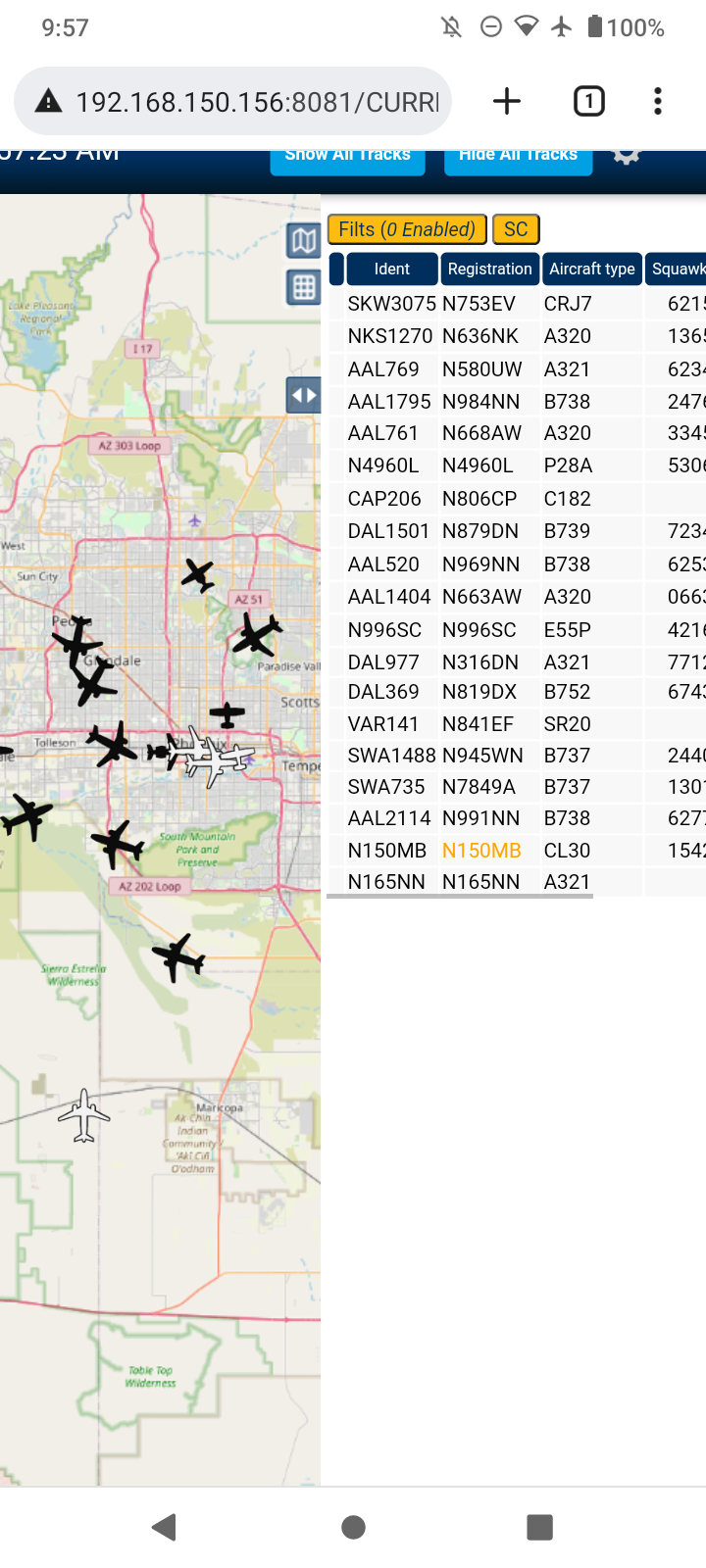Sort the table by Ident column
This screenshot has height=1568, width=706.
point(391,269)
